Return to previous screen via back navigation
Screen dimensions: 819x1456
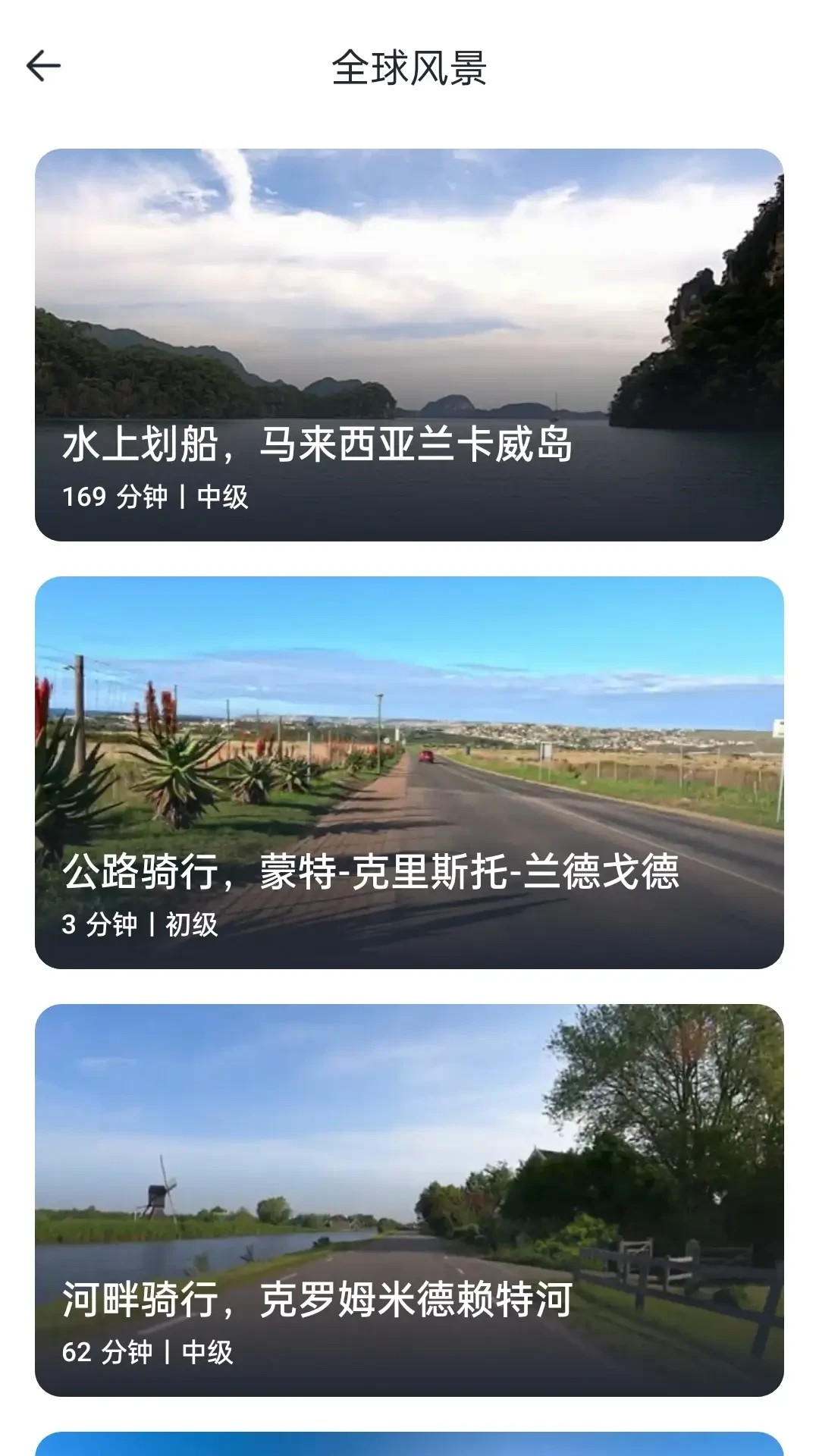[43, 64]
